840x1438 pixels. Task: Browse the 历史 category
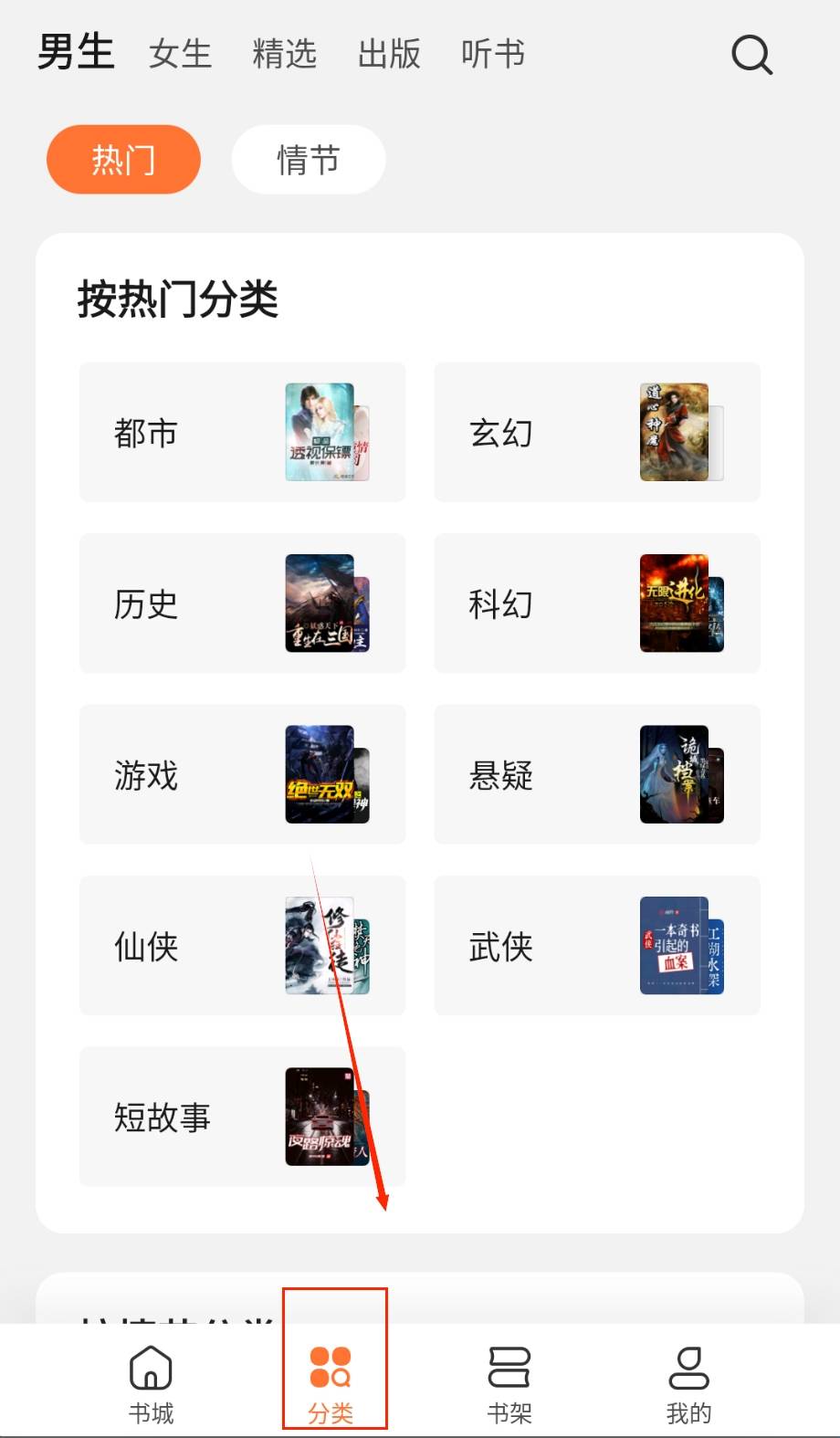click(x=242, y=604)
